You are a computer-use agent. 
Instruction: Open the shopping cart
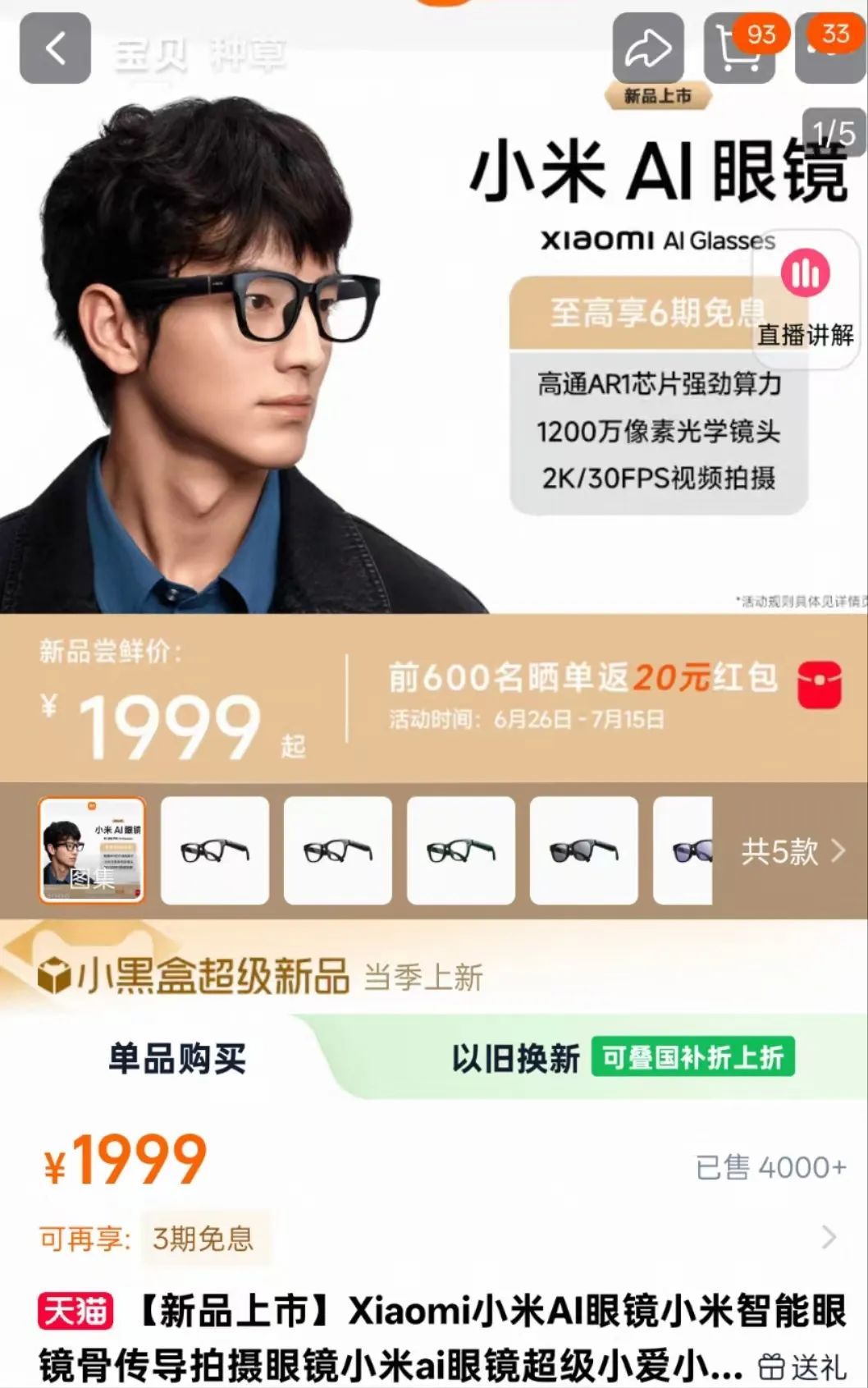click(738, 48)
